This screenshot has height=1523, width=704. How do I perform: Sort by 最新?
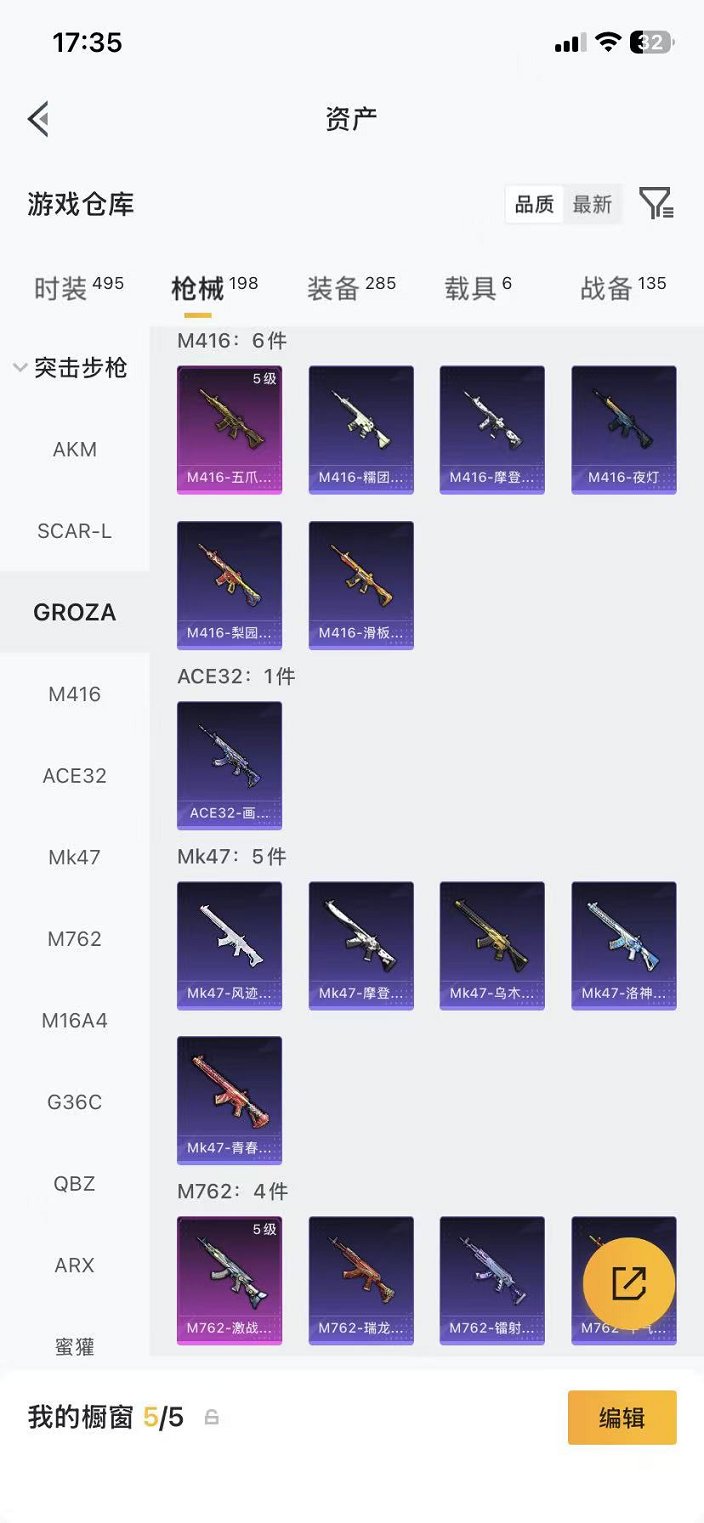[x=592, y=204]
